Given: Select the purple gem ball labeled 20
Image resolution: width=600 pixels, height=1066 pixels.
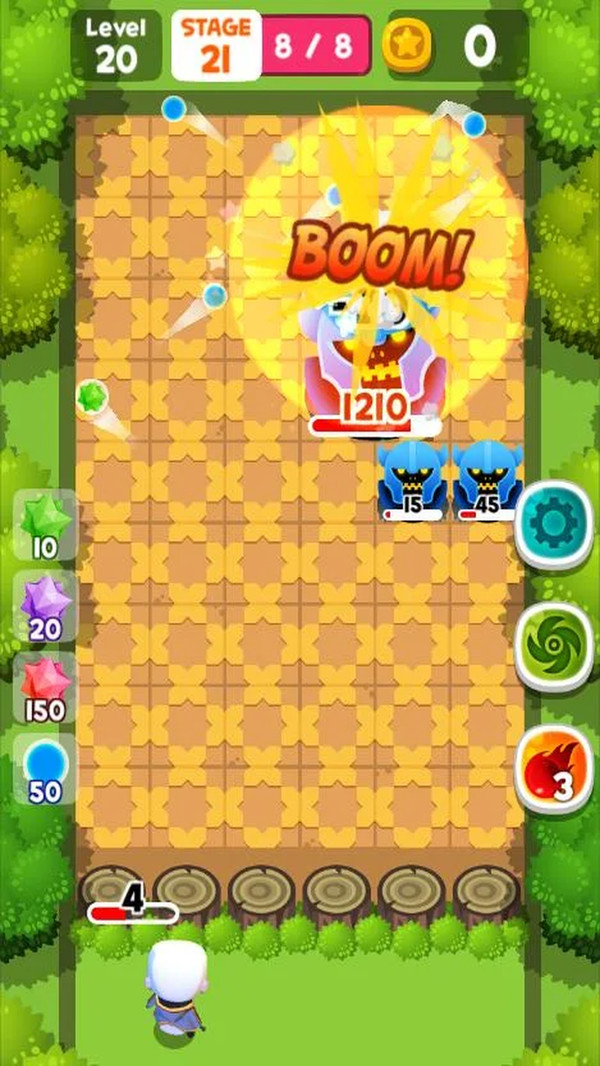Looking at the screenshot, I should coord(45,606).
